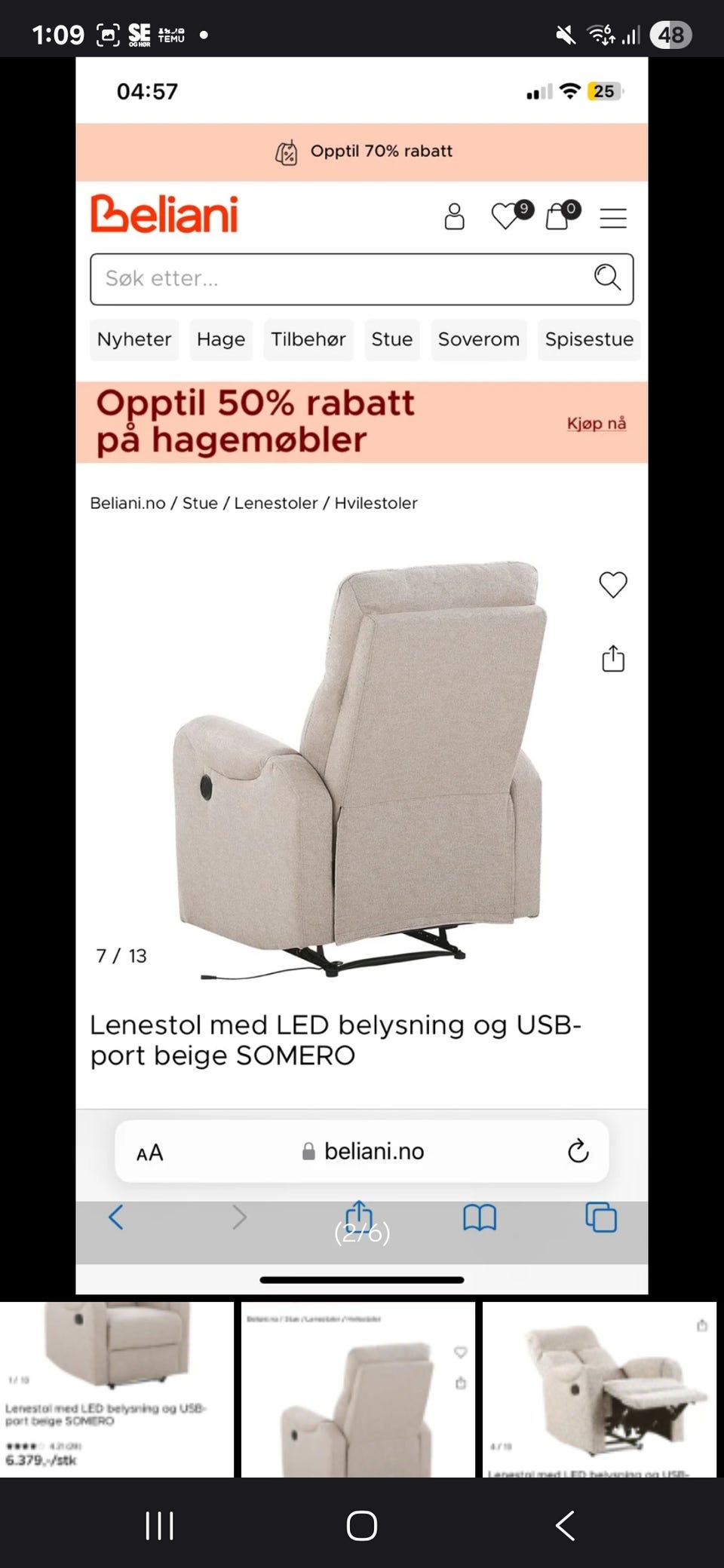The height and width of the screenshot is (1568, 724).
Task: Open Lenestoler breadcrumb link
Action: [x=275, y=503]
